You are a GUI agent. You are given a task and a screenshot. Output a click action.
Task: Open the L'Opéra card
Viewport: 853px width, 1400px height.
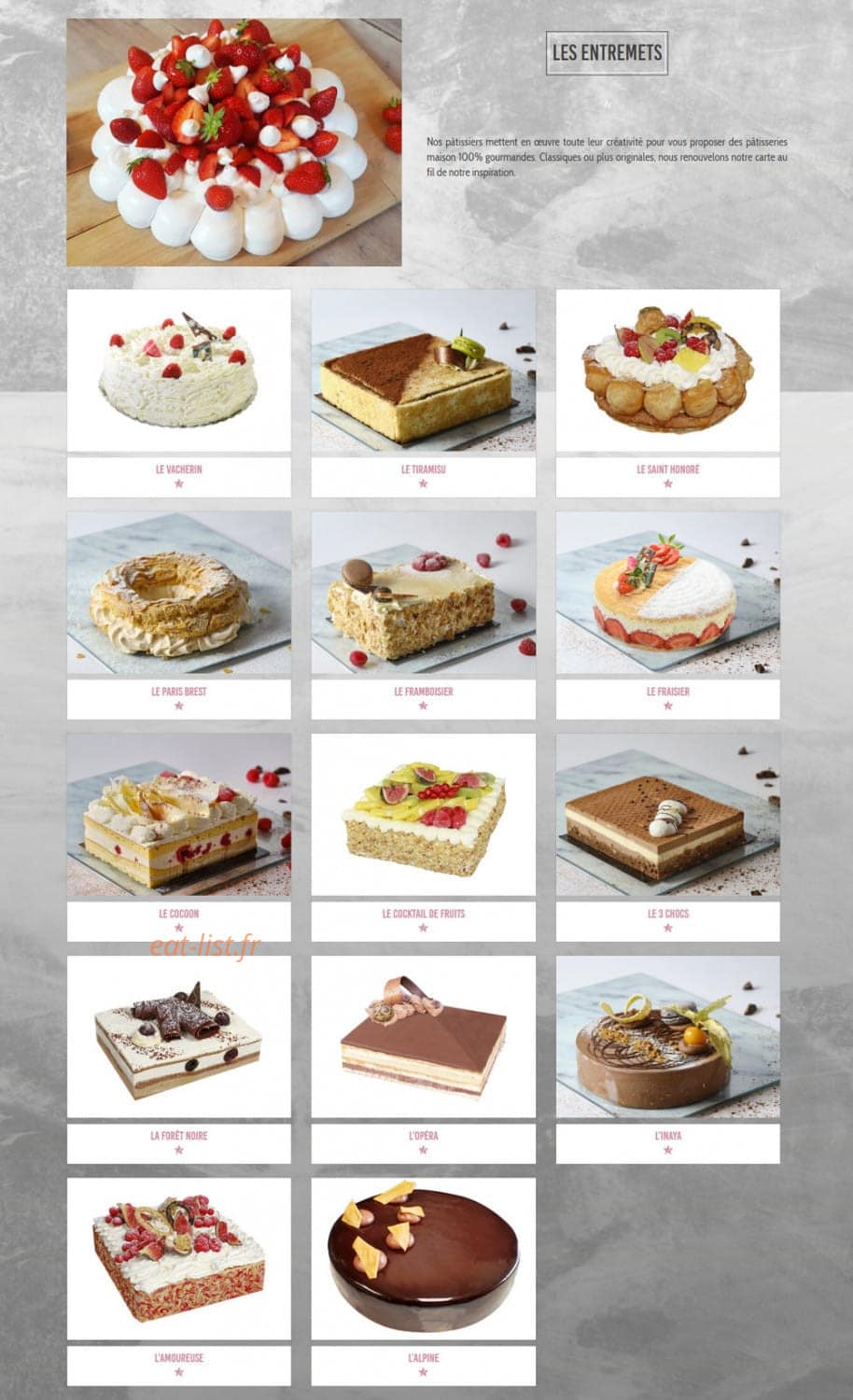pyautogui.click(x=423, y=1059)
